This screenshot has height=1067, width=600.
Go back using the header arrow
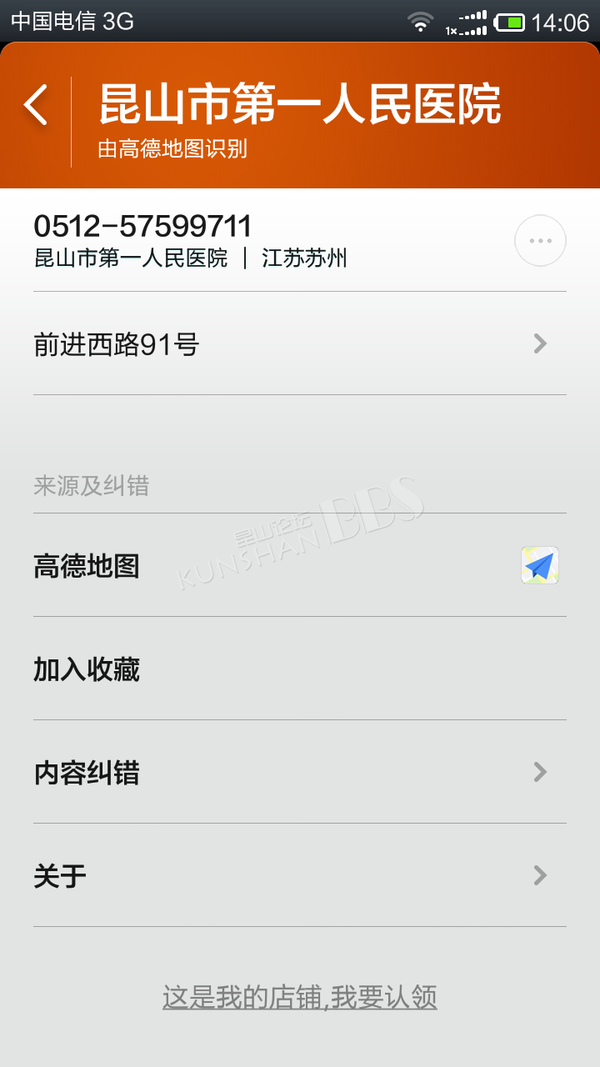pos(36,105)
